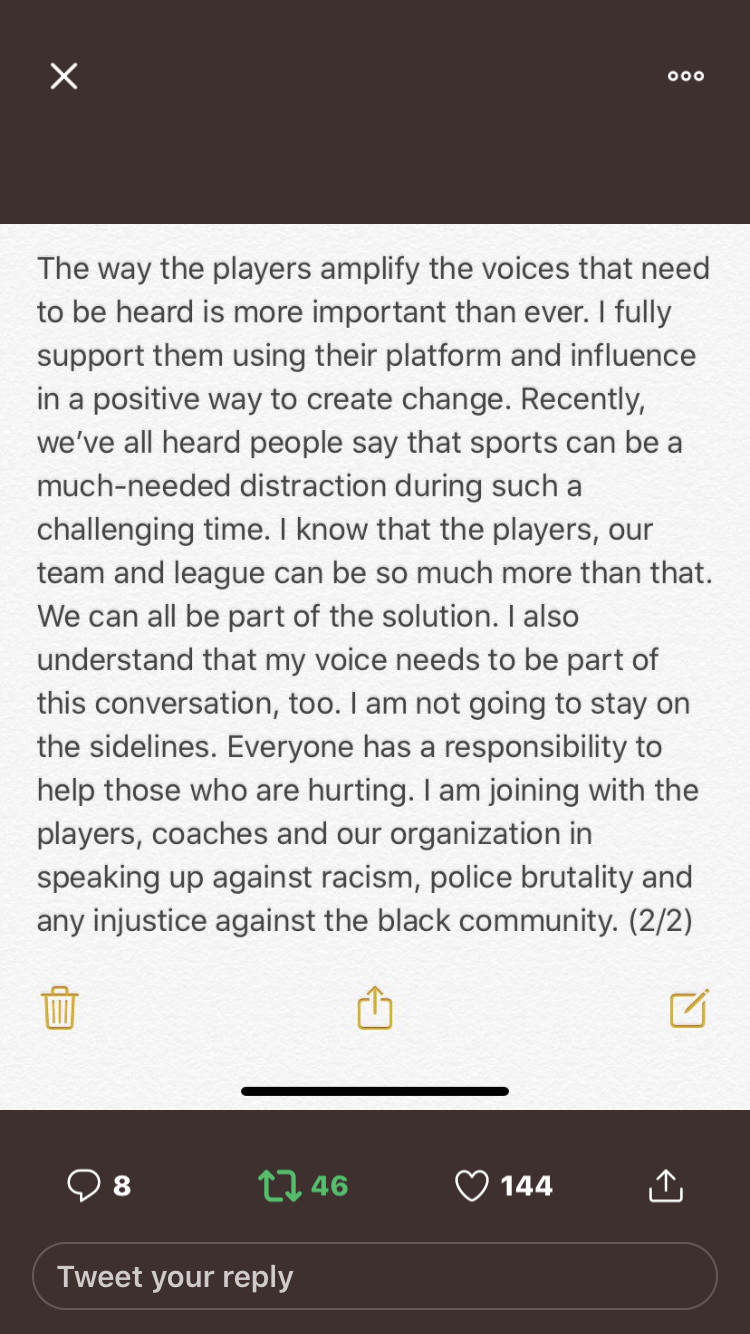This screenshot has height=1334, width=750.
Task: Like this tweet with 144 likes
Action: [504, 1186]
